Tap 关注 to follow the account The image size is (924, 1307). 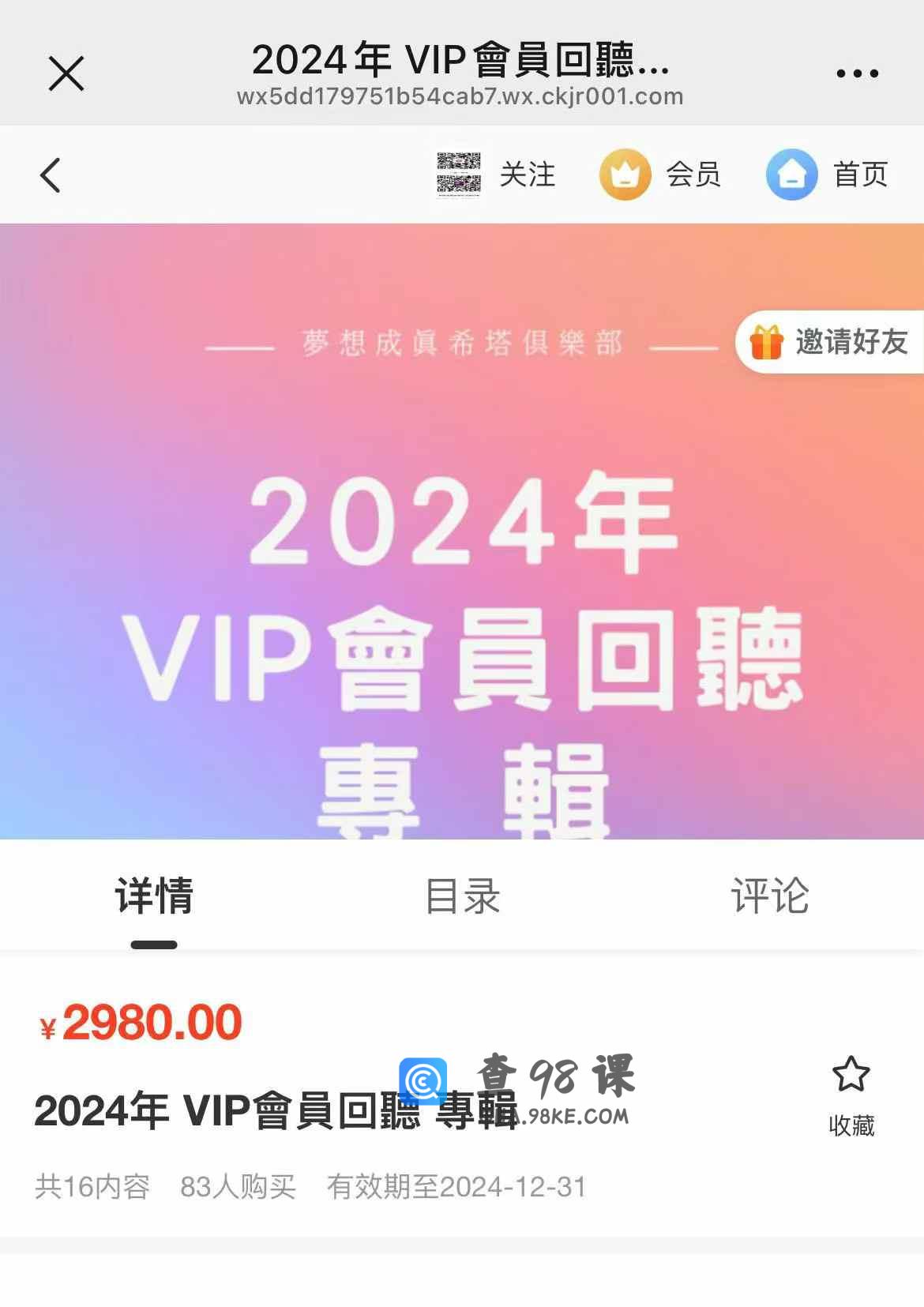(498, 175)
